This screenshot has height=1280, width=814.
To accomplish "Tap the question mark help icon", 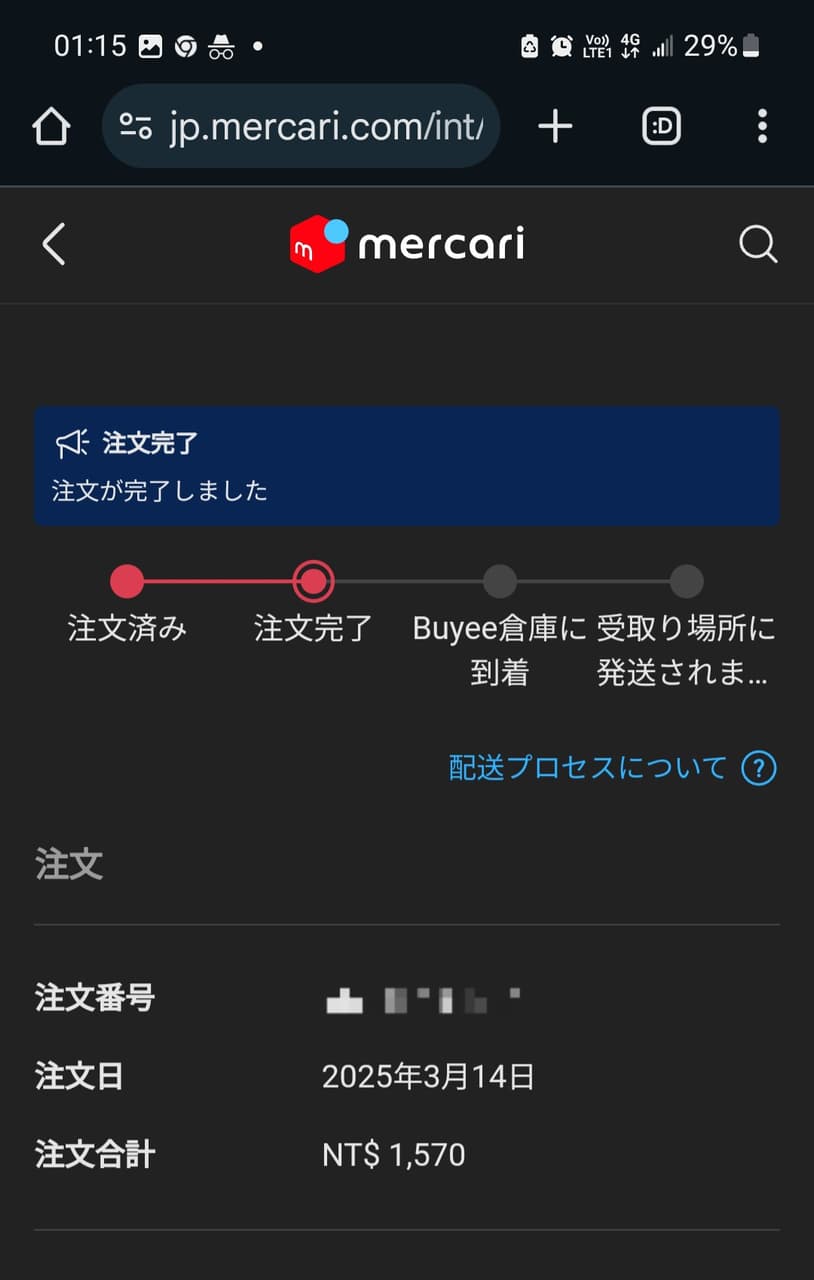I will (x=760, y=768).
